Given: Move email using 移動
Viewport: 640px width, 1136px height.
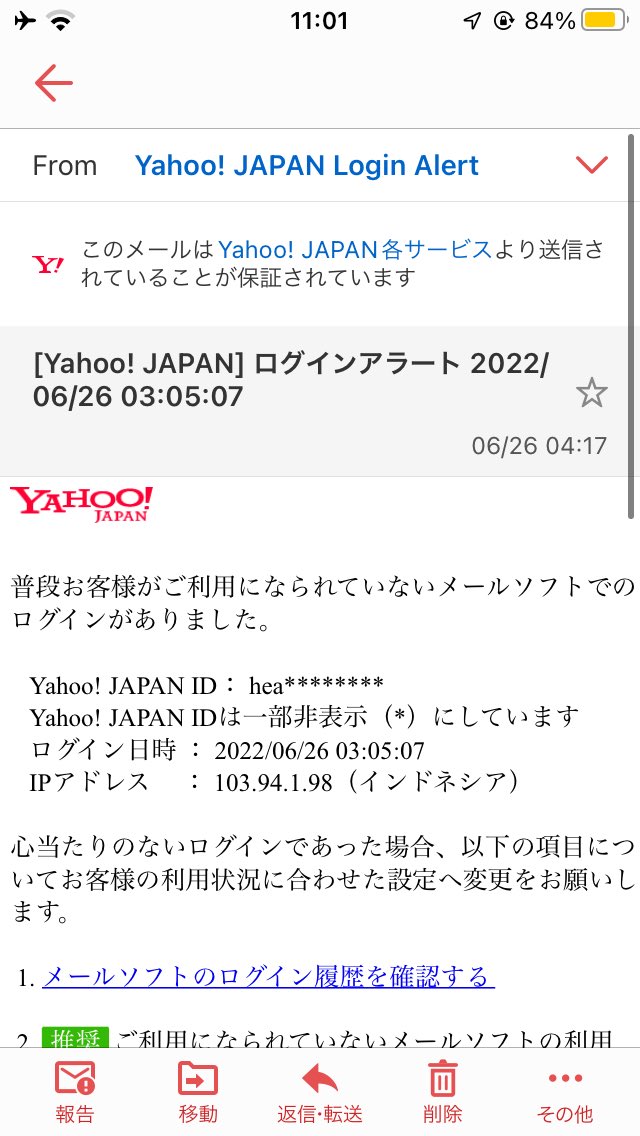Looking at the screenshot, I should click(198, 1091).
